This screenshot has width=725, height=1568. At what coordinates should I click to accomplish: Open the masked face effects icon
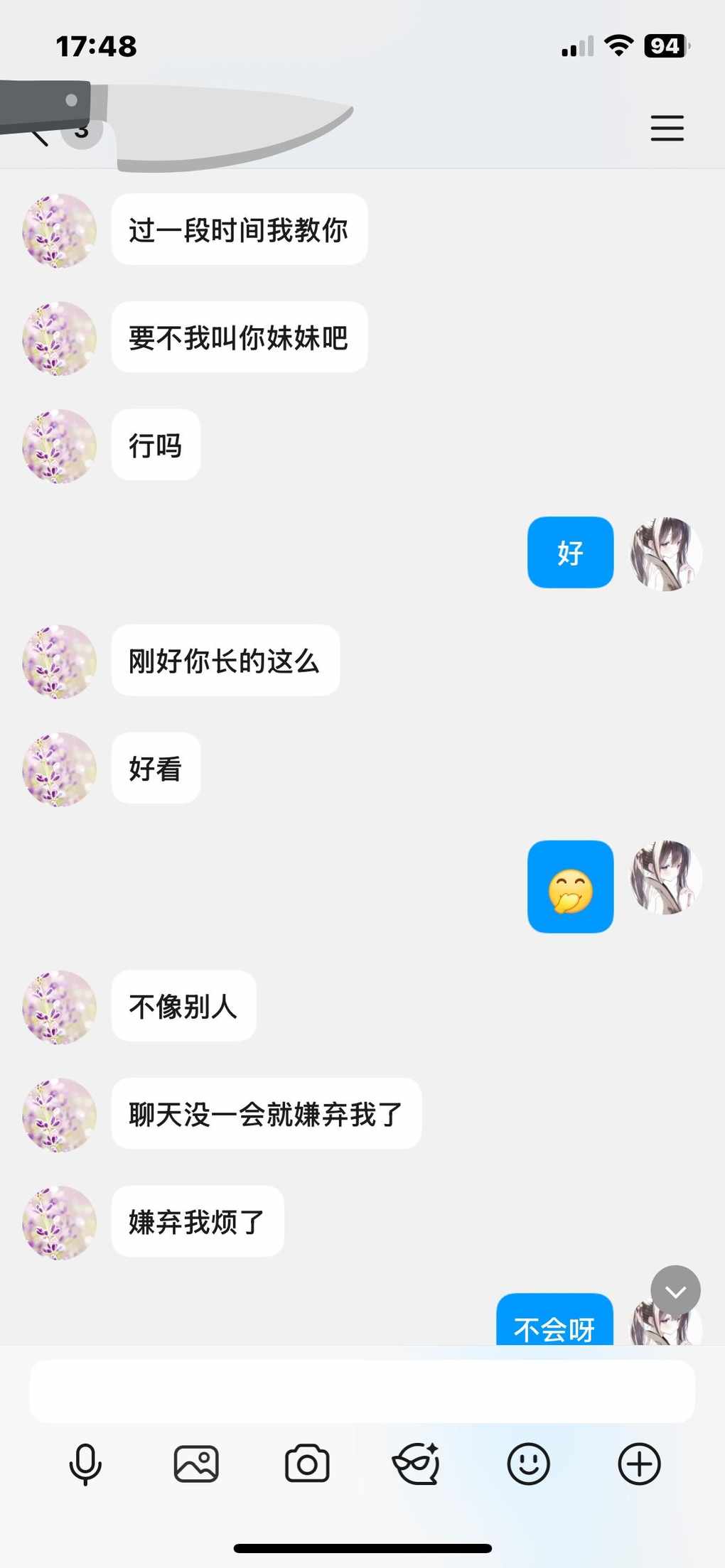coord(417,1464)
